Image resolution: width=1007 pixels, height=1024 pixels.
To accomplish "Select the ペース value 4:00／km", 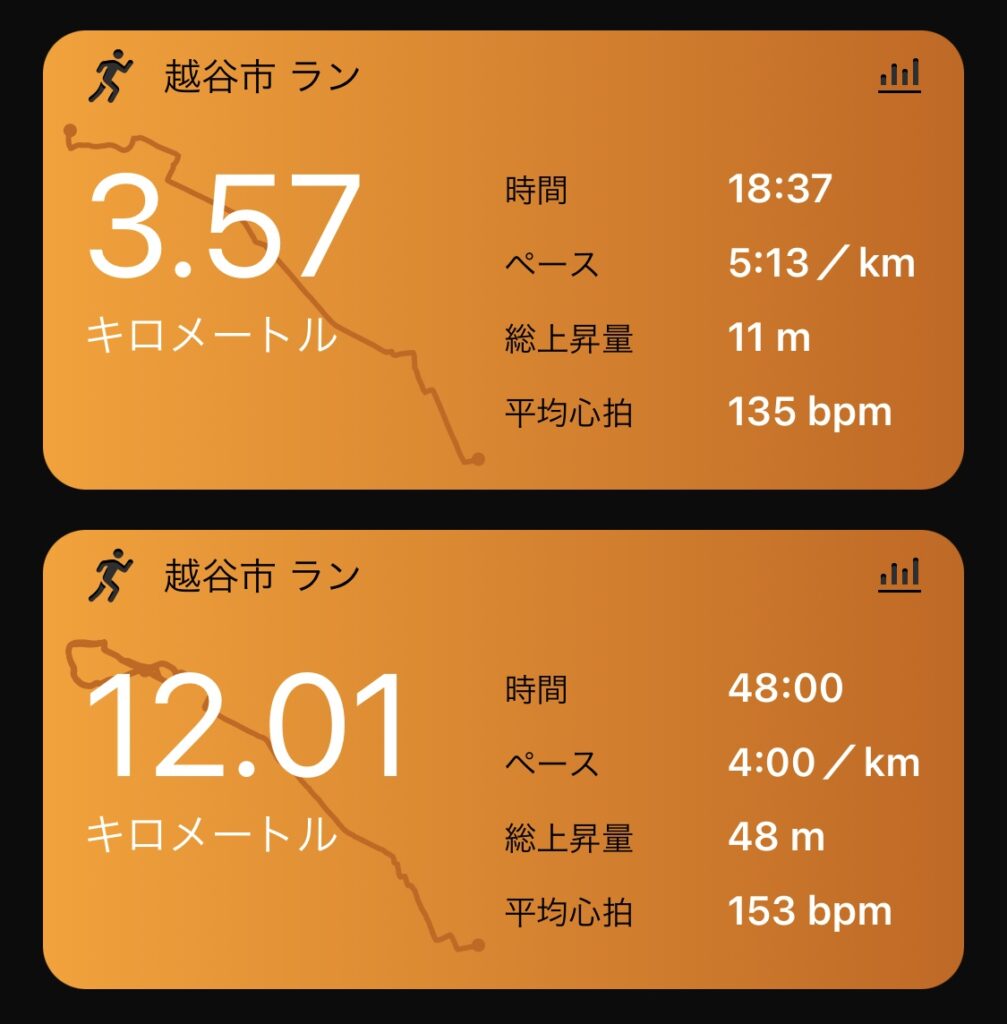I will tap(820, 763).
